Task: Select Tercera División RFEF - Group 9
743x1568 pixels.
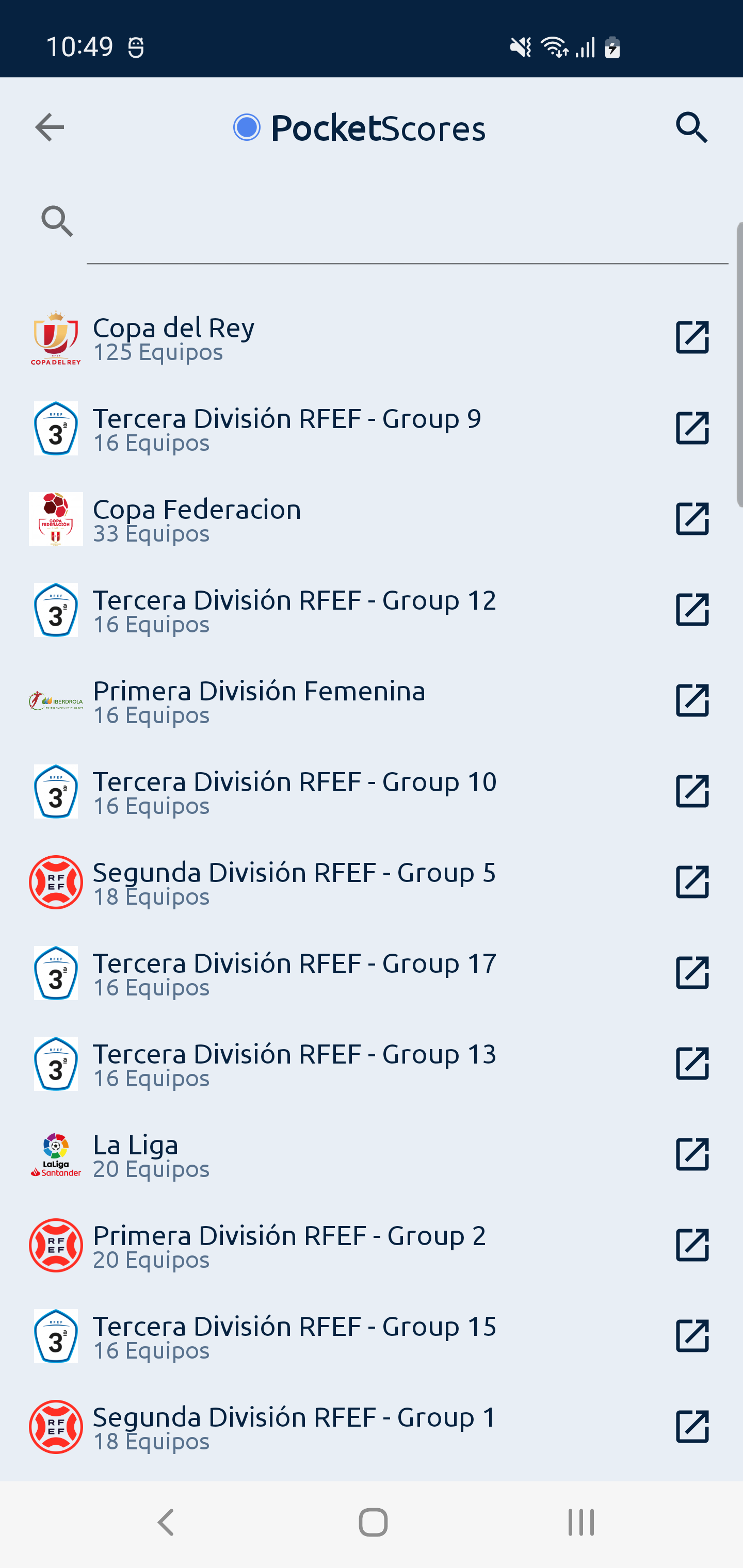Action: 286,428
